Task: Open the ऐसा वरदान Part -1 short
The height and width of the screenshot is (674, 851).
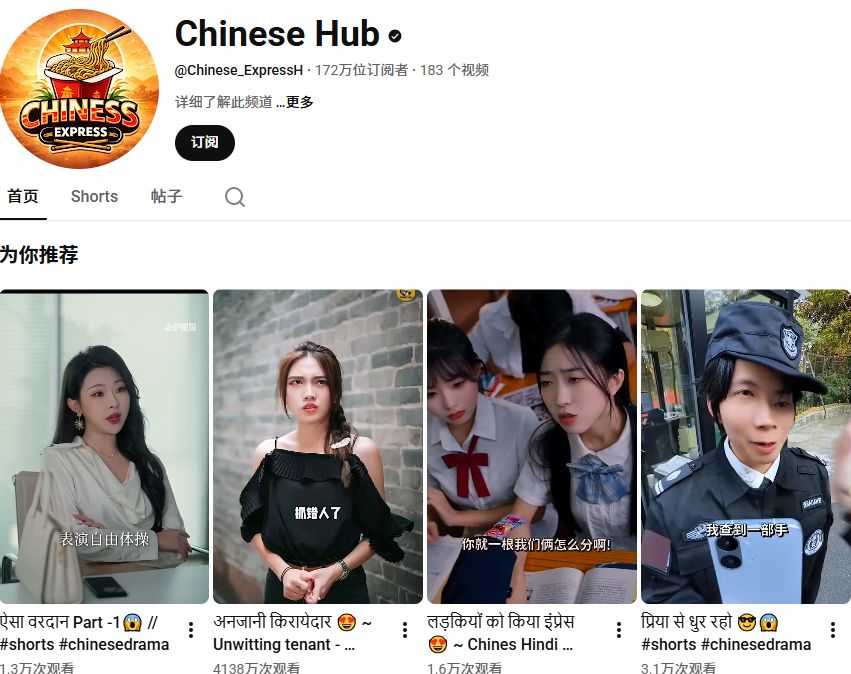Action: point(104,446)
